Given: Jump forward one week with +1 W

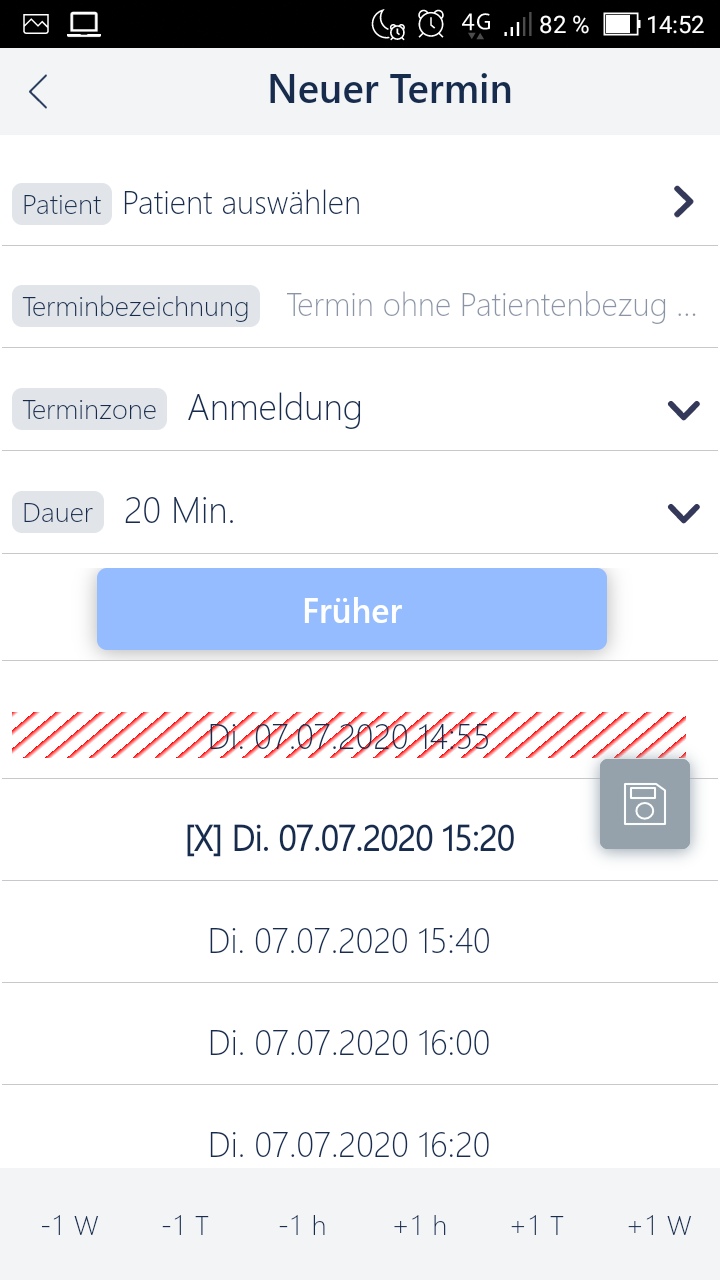Looking at the screenshot, I should point(659,1225).
